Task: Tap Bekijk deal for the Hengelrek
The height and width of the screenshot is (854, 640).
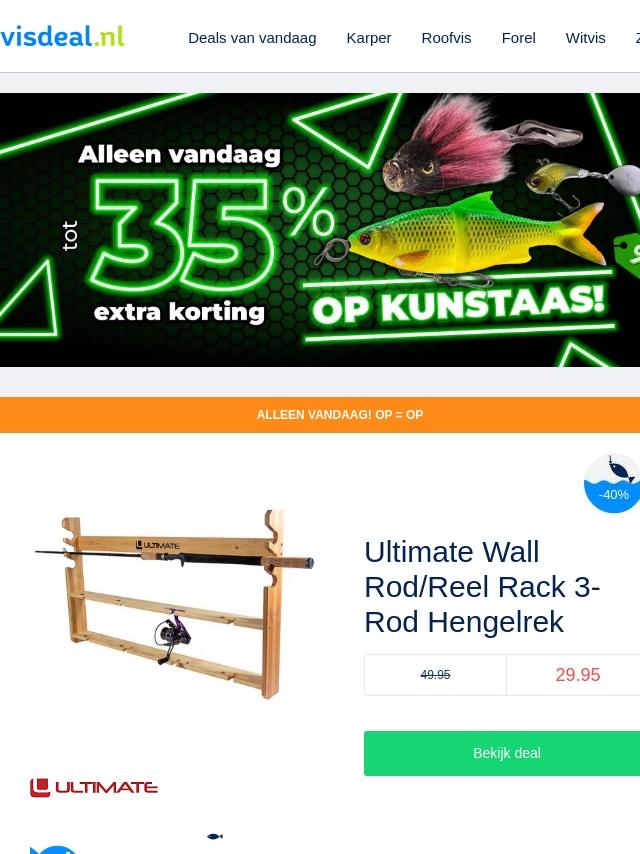Action: click(x=502, y=753)
